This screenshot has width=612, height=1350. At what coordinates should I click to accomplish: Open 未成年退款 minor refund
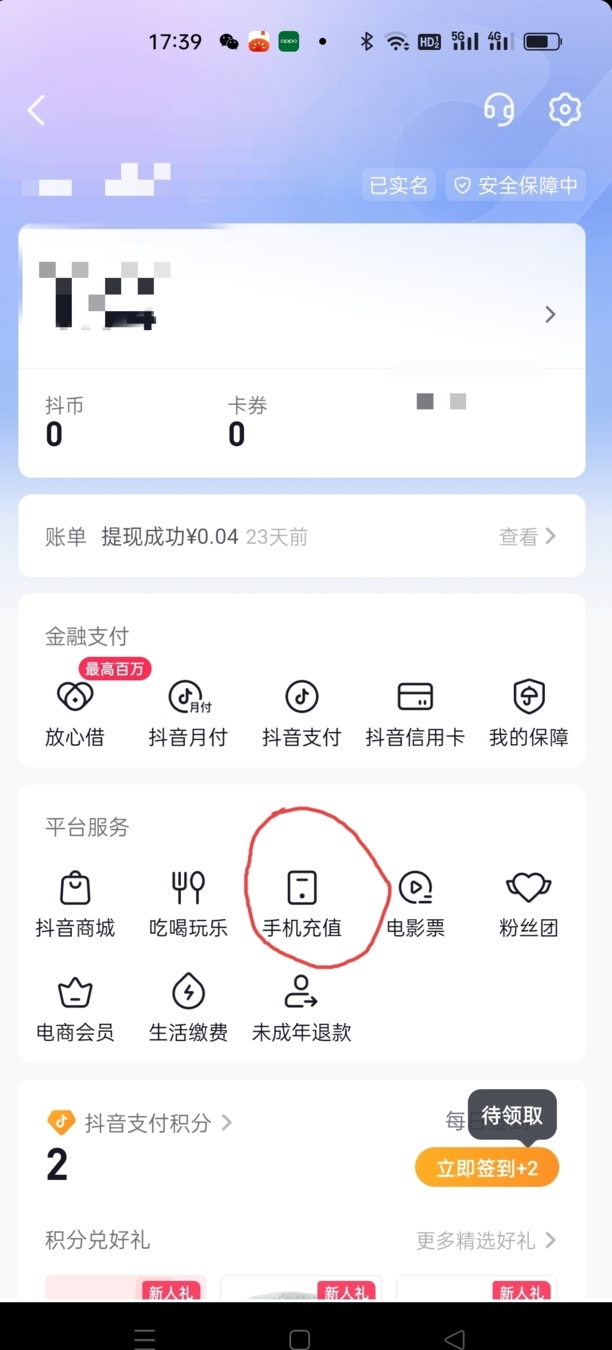coord(301,1008)
